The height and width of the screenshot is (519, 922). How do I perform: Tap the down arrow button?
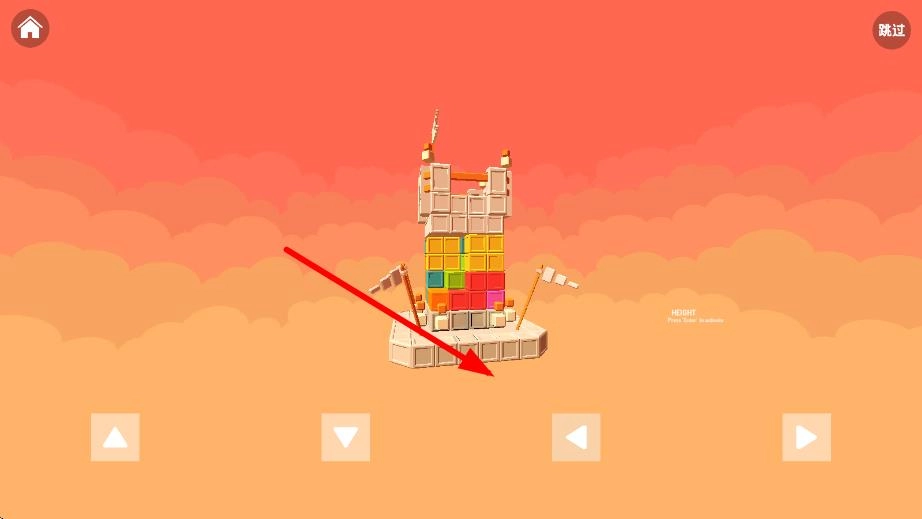346,437
